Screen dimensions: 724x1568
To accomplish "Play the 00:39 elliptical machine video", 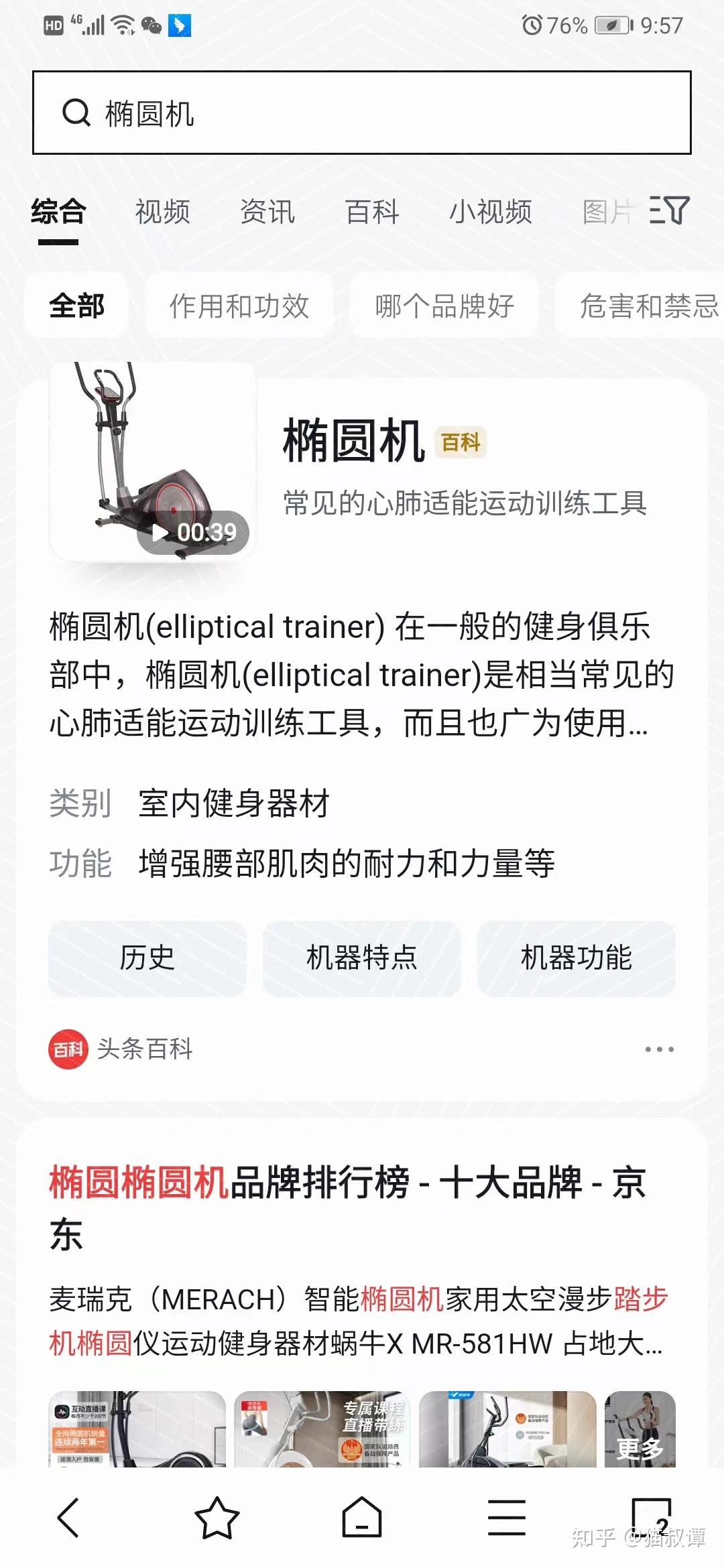I will pyautogui.click(x=153, y=462).
